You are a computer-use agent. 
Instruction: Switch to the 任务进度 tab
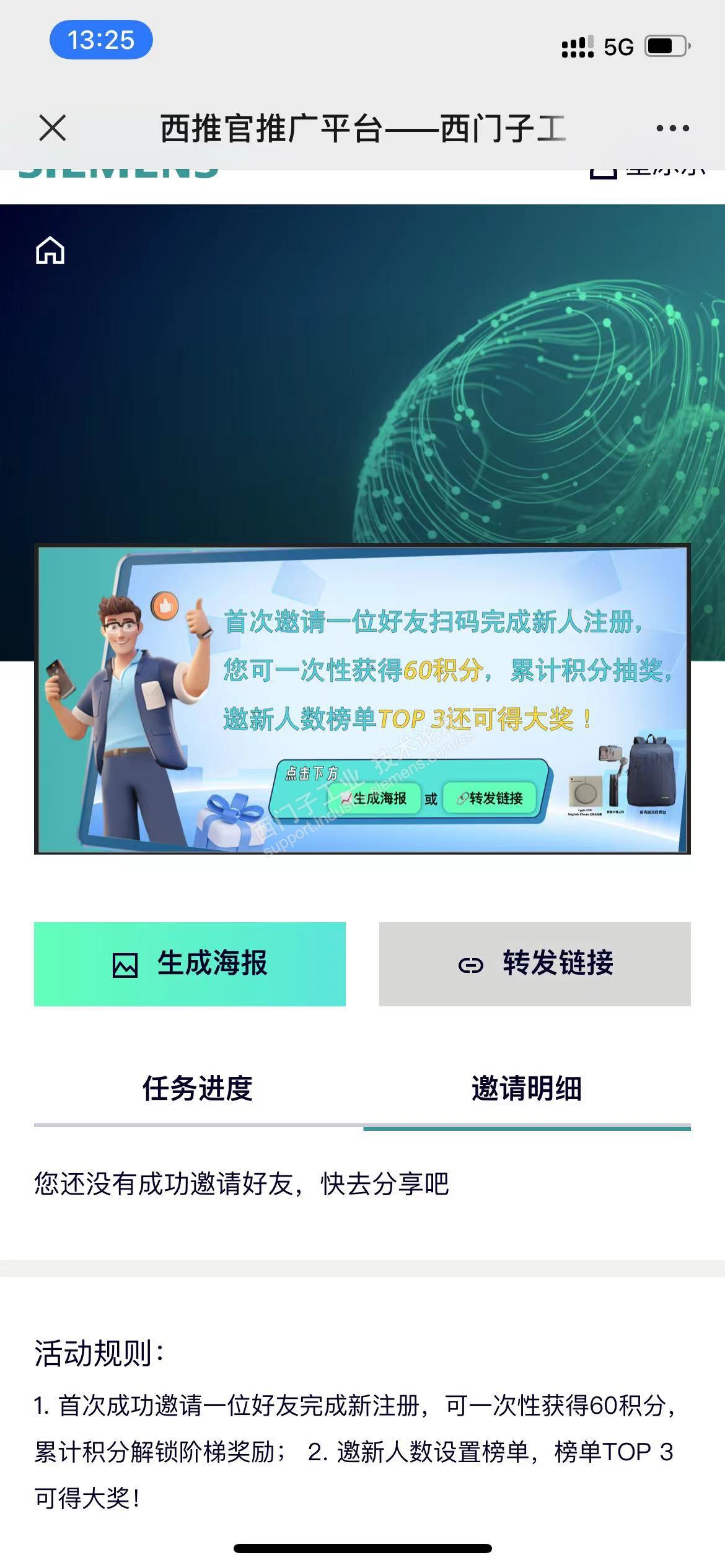click(198, 1089)
